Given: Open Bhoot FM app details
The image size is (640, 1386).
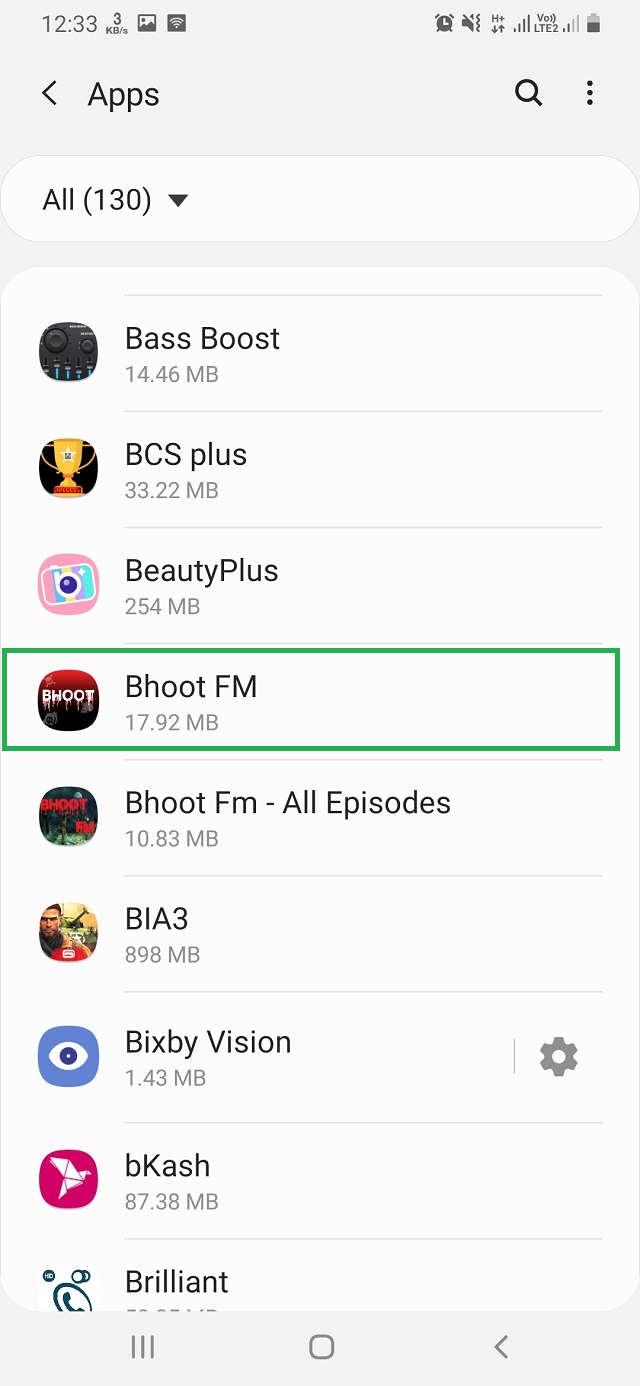Looking at the screenshot, I should pyautogui.click(x=320, y=700).
